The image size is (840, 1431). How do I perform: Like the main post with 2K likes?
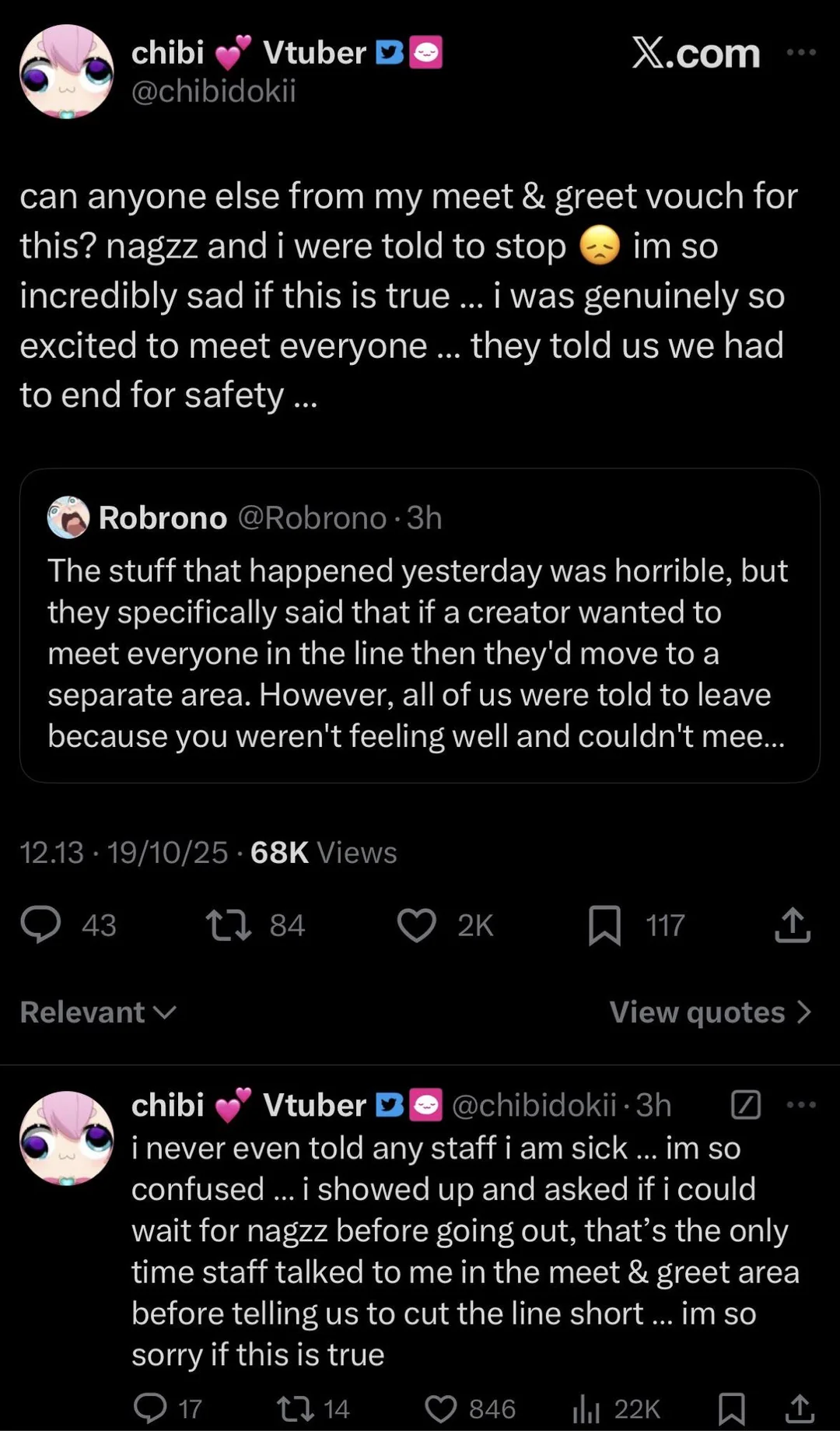pos(417,925)
